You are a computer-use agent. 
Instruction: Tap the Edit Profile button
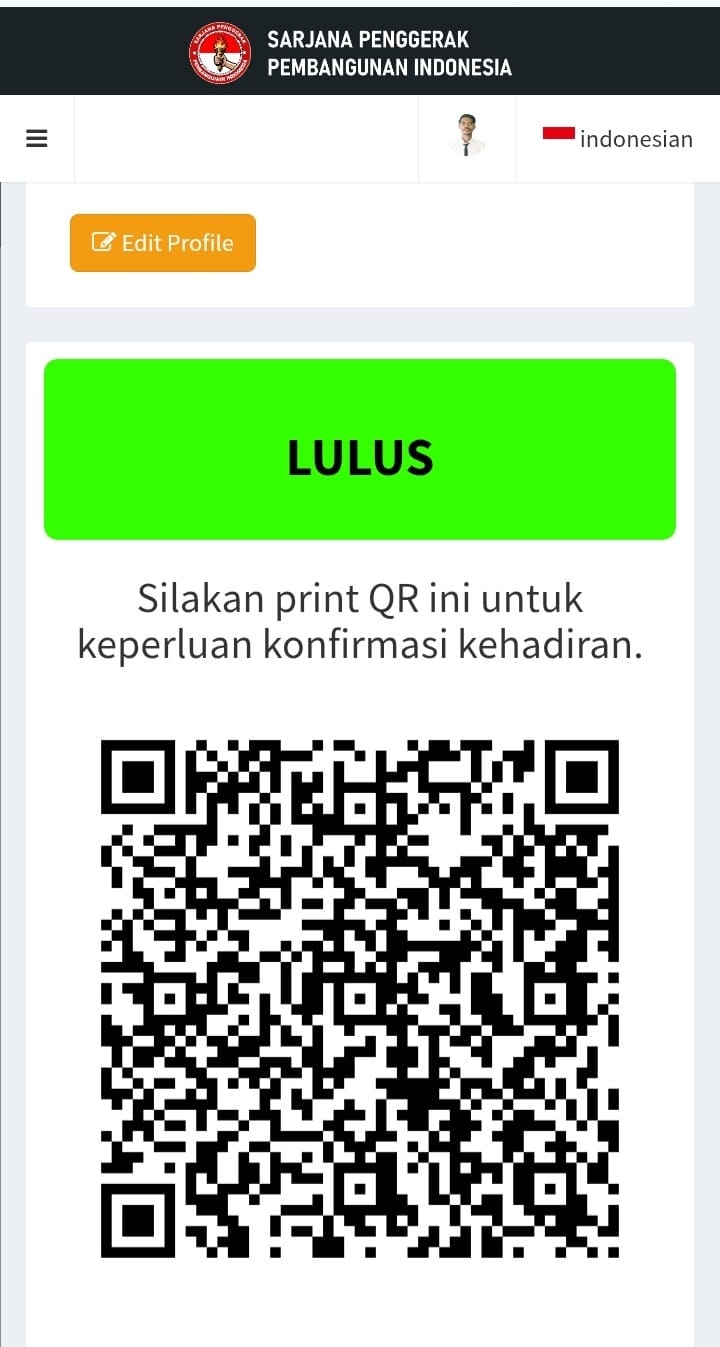pos(163,243)
